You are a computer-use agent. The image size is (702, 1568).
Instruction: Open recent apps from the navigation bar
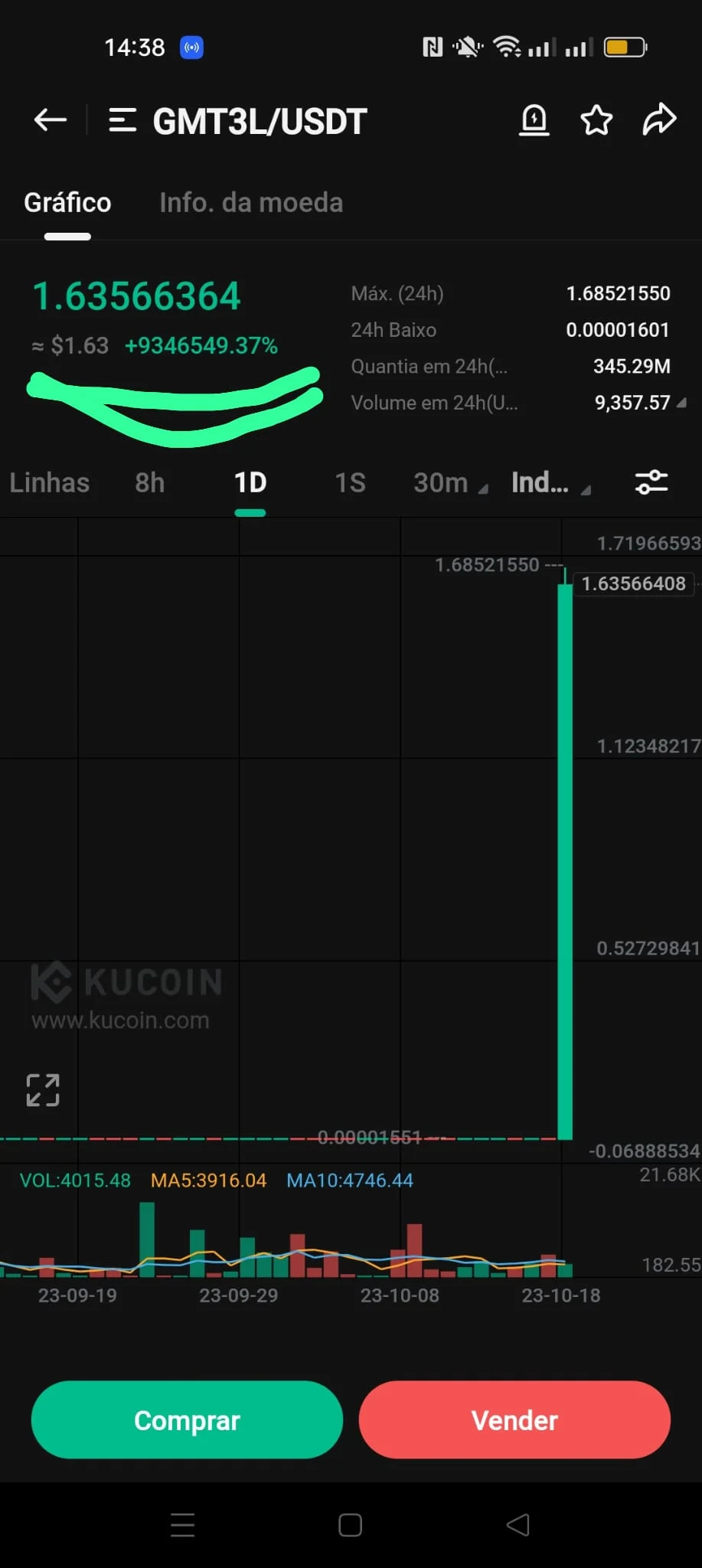[x=182, y=1525]
